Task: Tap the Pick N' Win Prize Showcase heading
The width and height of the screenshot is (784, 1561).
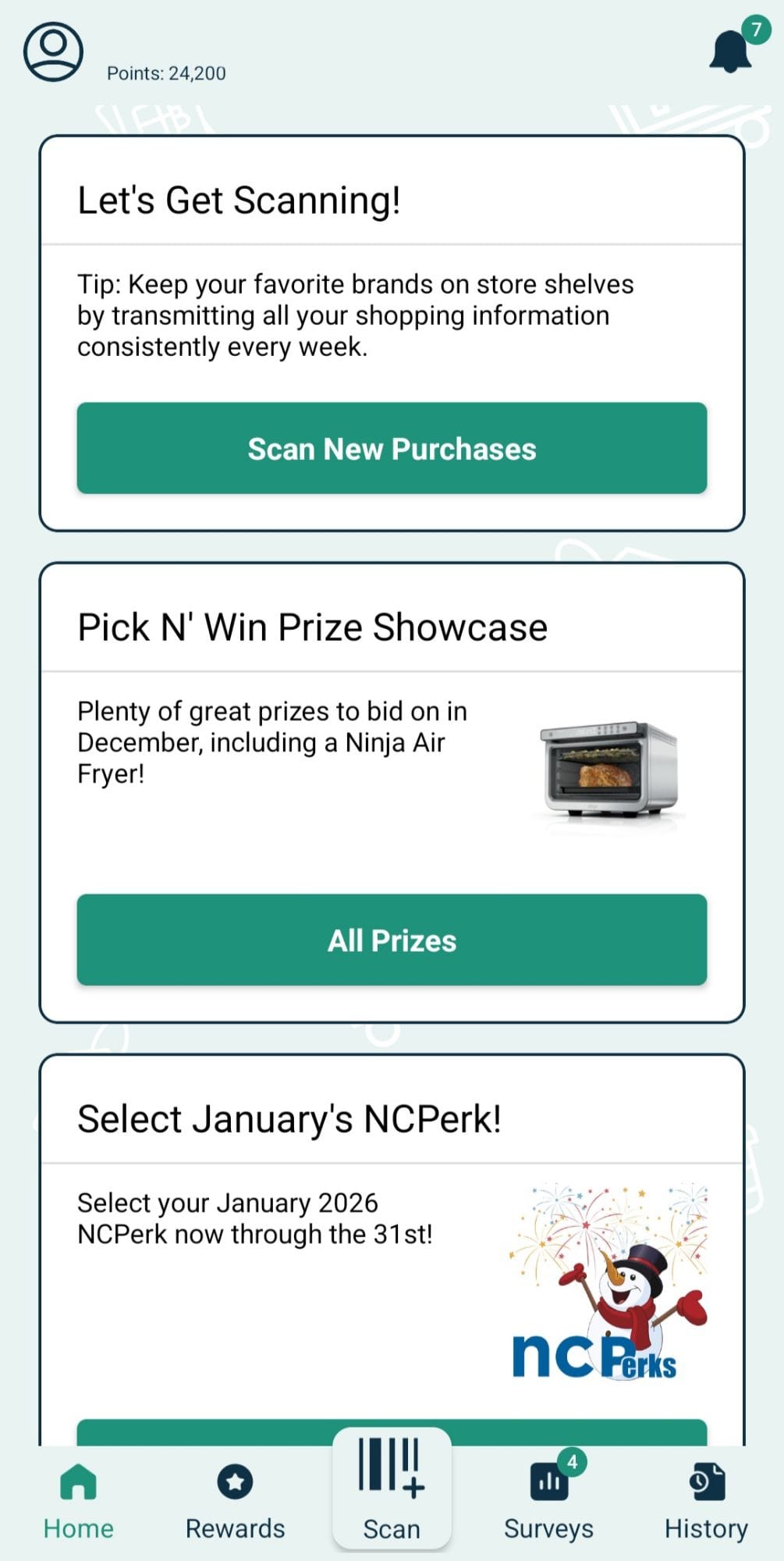Action: point(312,626)
